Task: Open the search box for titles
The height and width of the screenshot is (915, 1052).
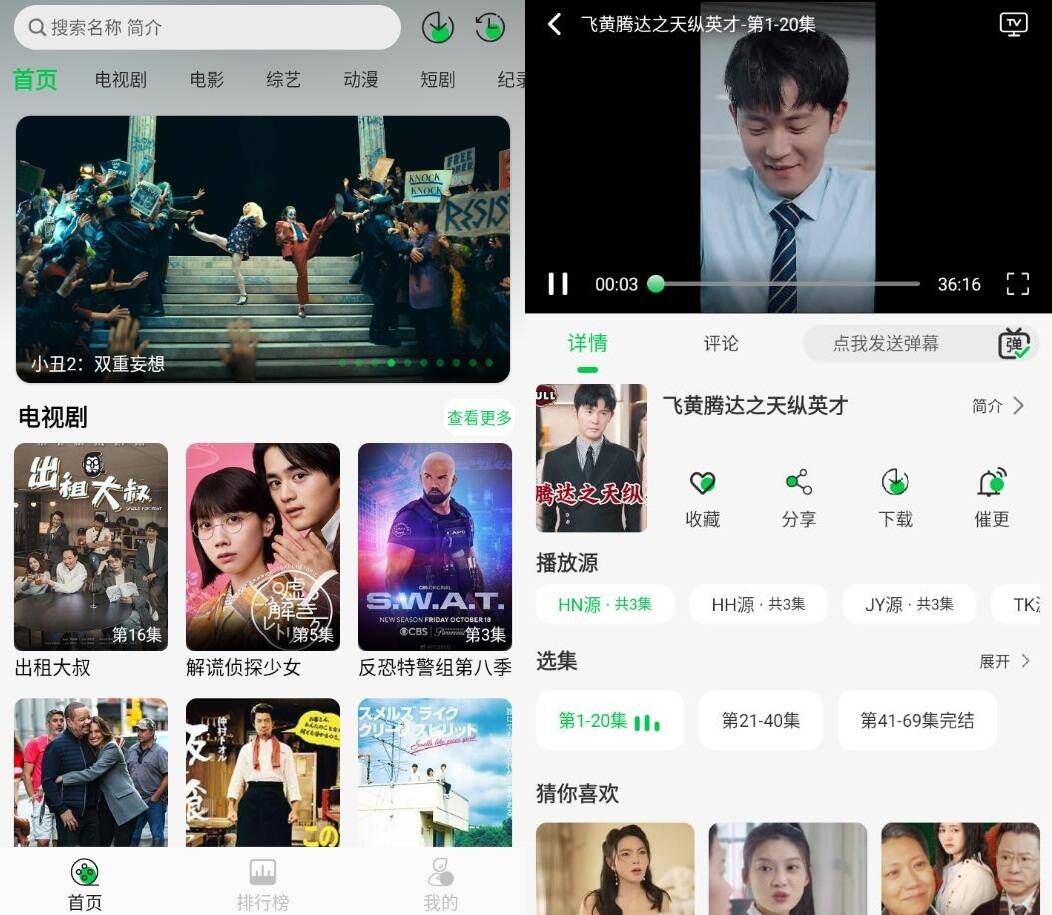Action: [206, 28]
